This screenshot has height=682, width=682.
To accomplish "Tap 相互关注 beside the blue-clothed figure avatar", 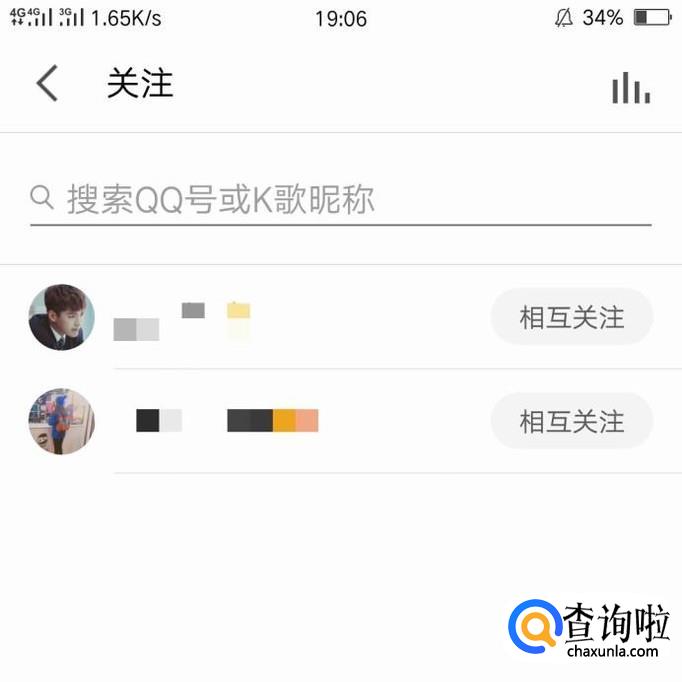I will [x=571, y=421].
